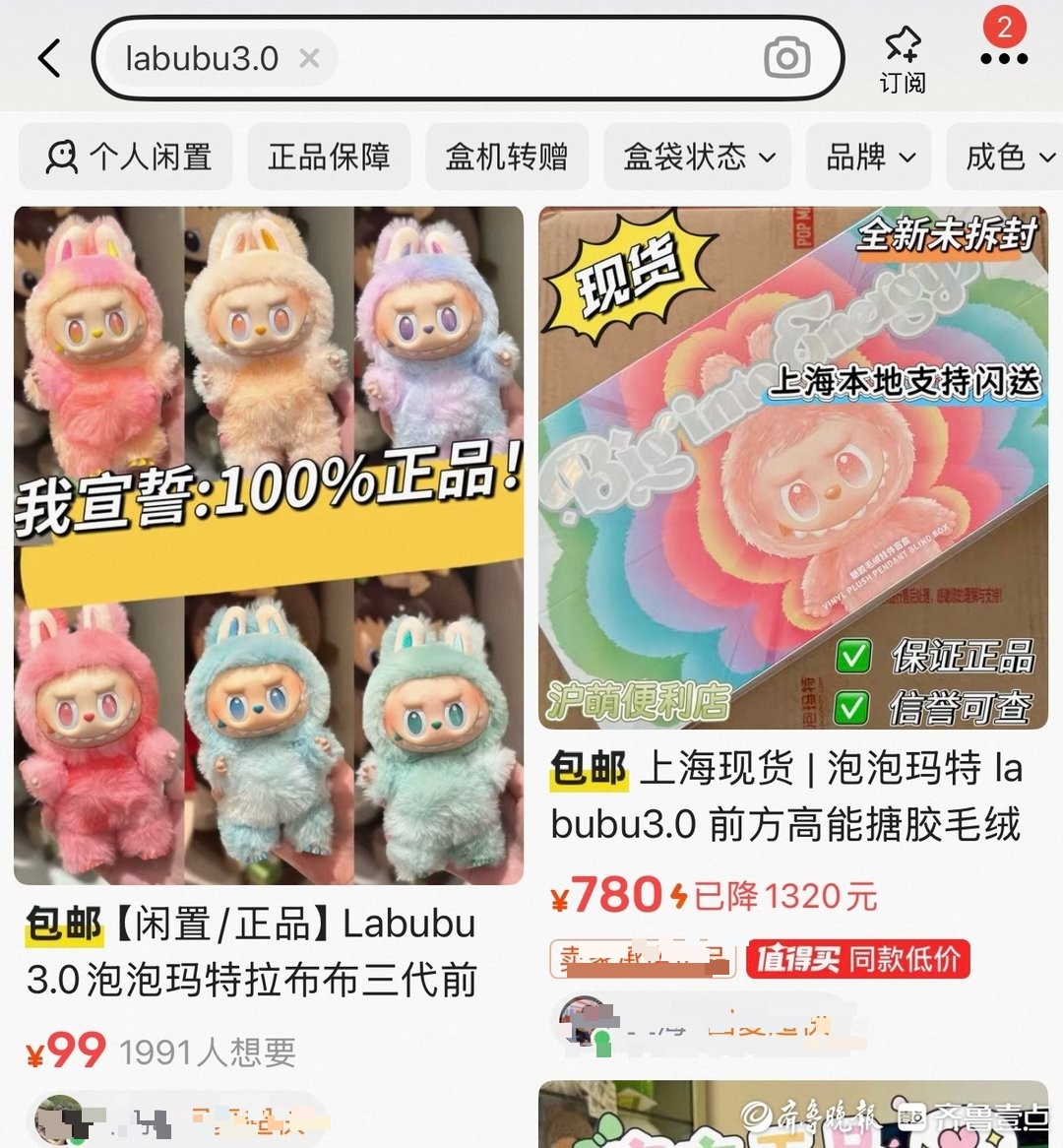Subscribe to this search via 订阅
The width and height of the screenshot is (1063, 1148).
902,59
